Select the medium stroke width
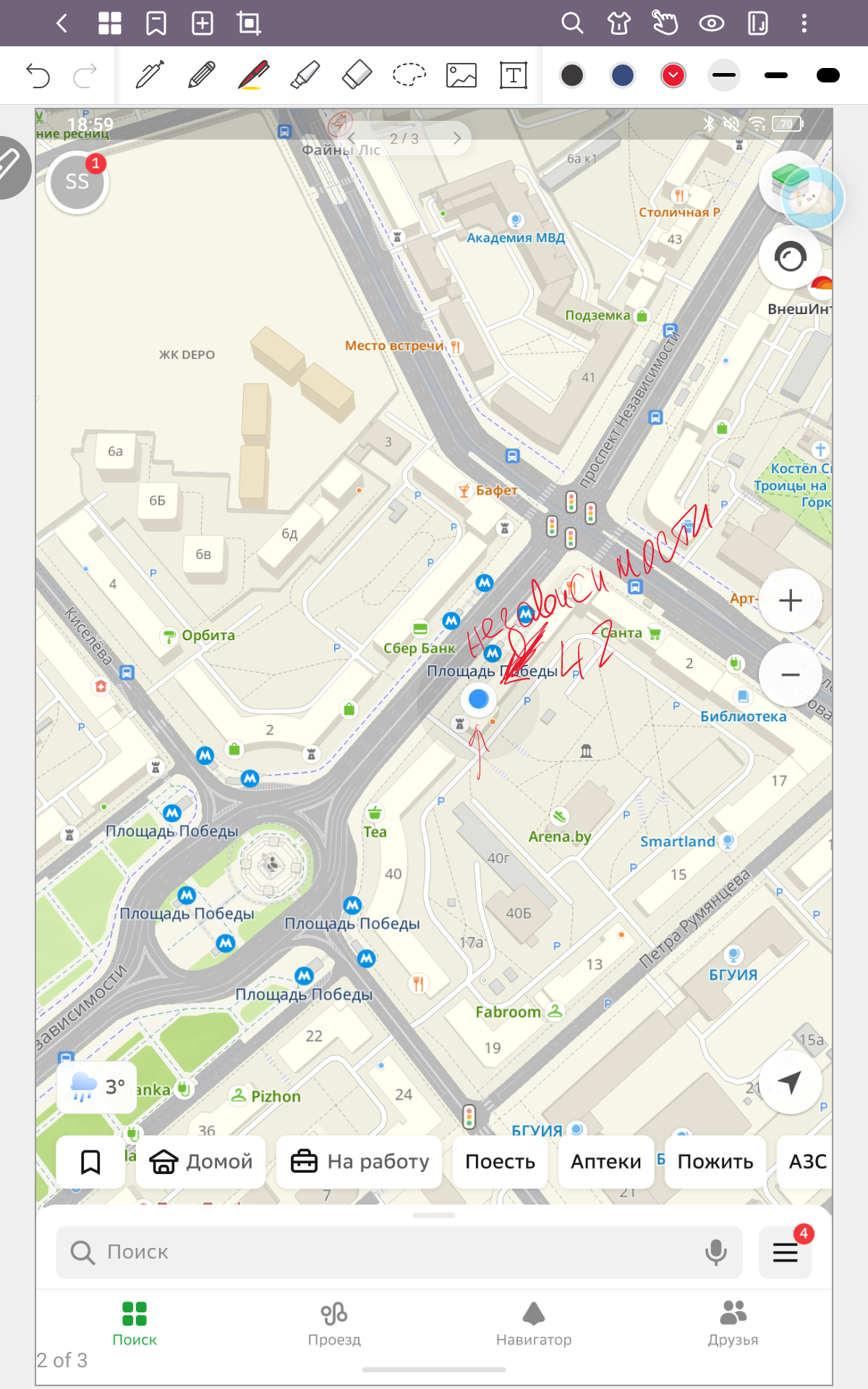This screenshot has width=868, height=1389. (775, 75)
